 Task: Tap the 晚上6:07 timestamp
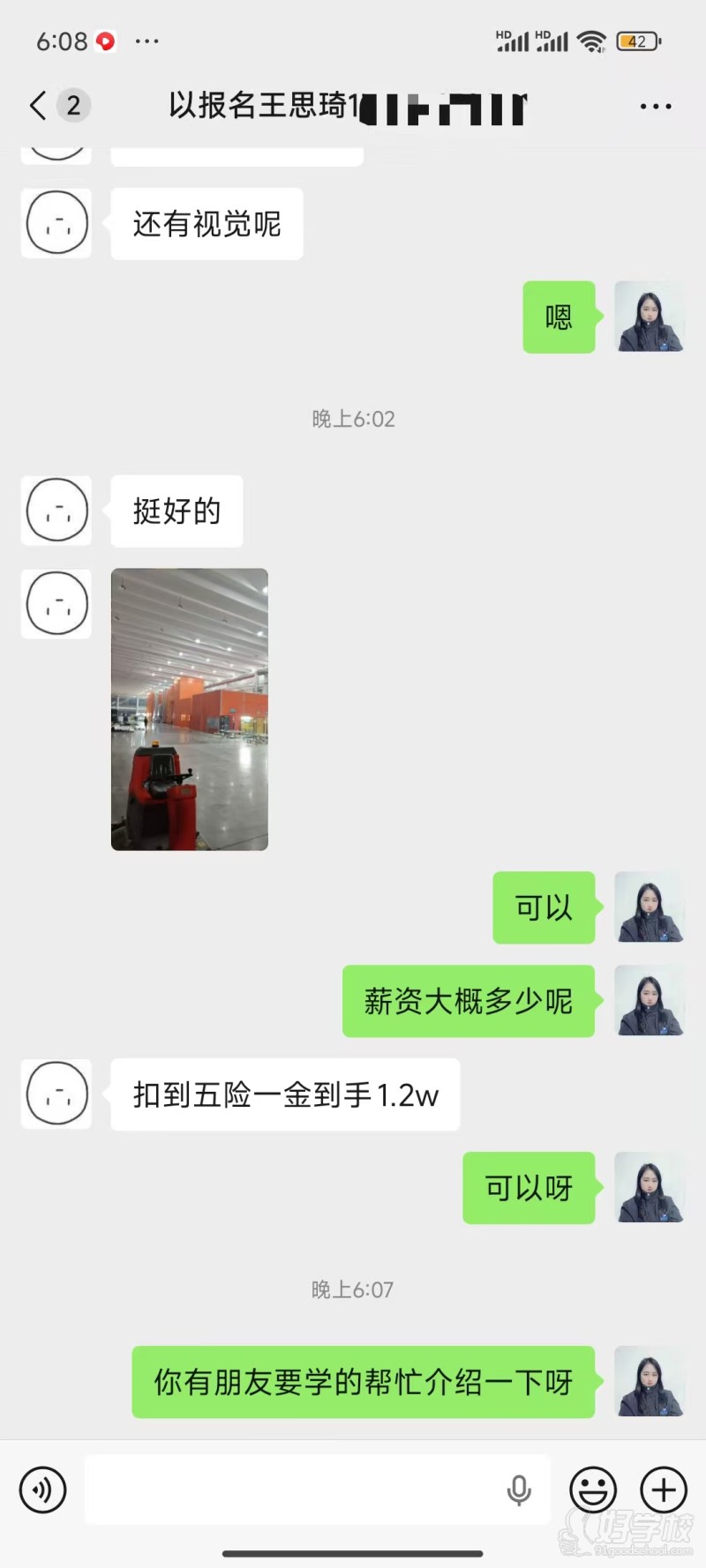pyautogui.click(x=353, y=1289)
